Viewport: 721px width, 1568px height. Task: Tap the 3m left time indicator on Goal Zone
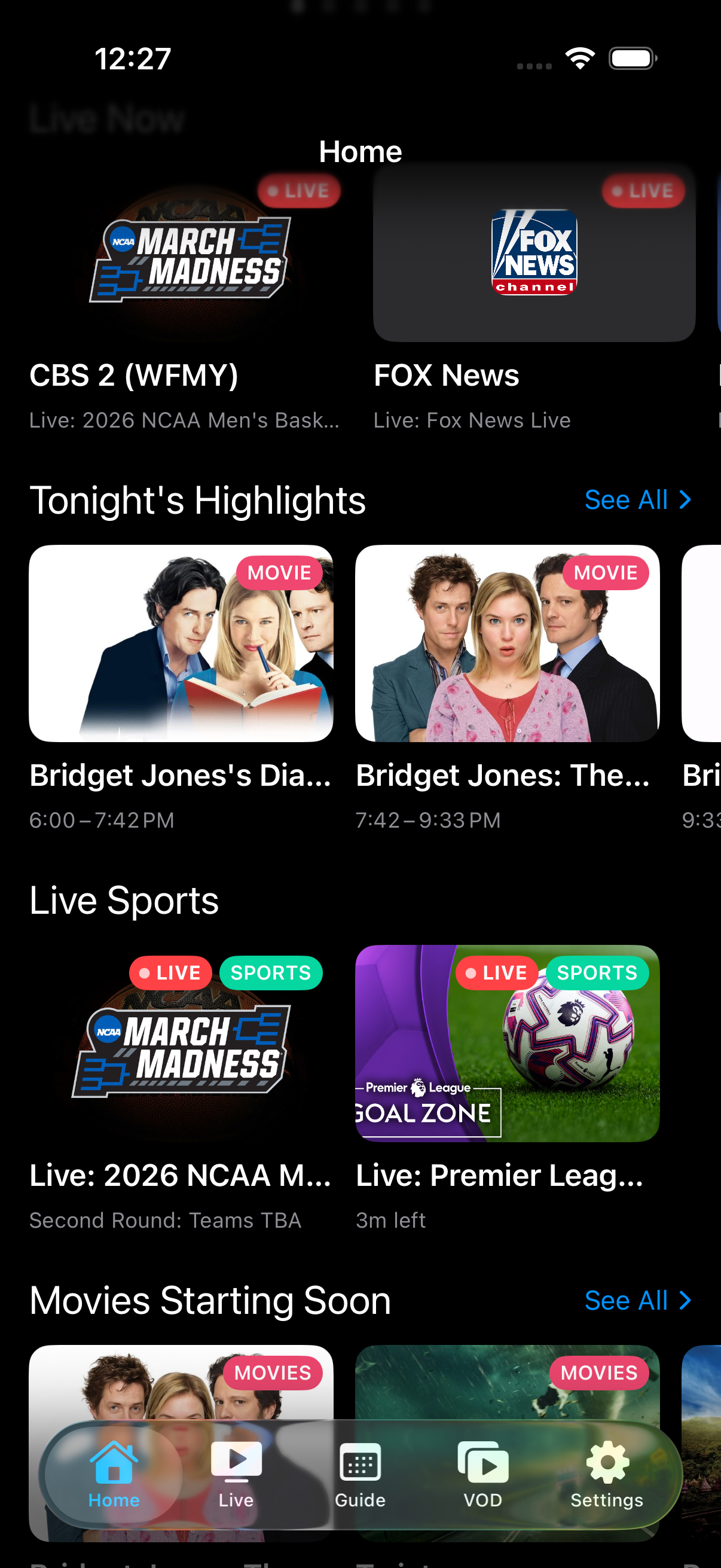click(390, 1219)
